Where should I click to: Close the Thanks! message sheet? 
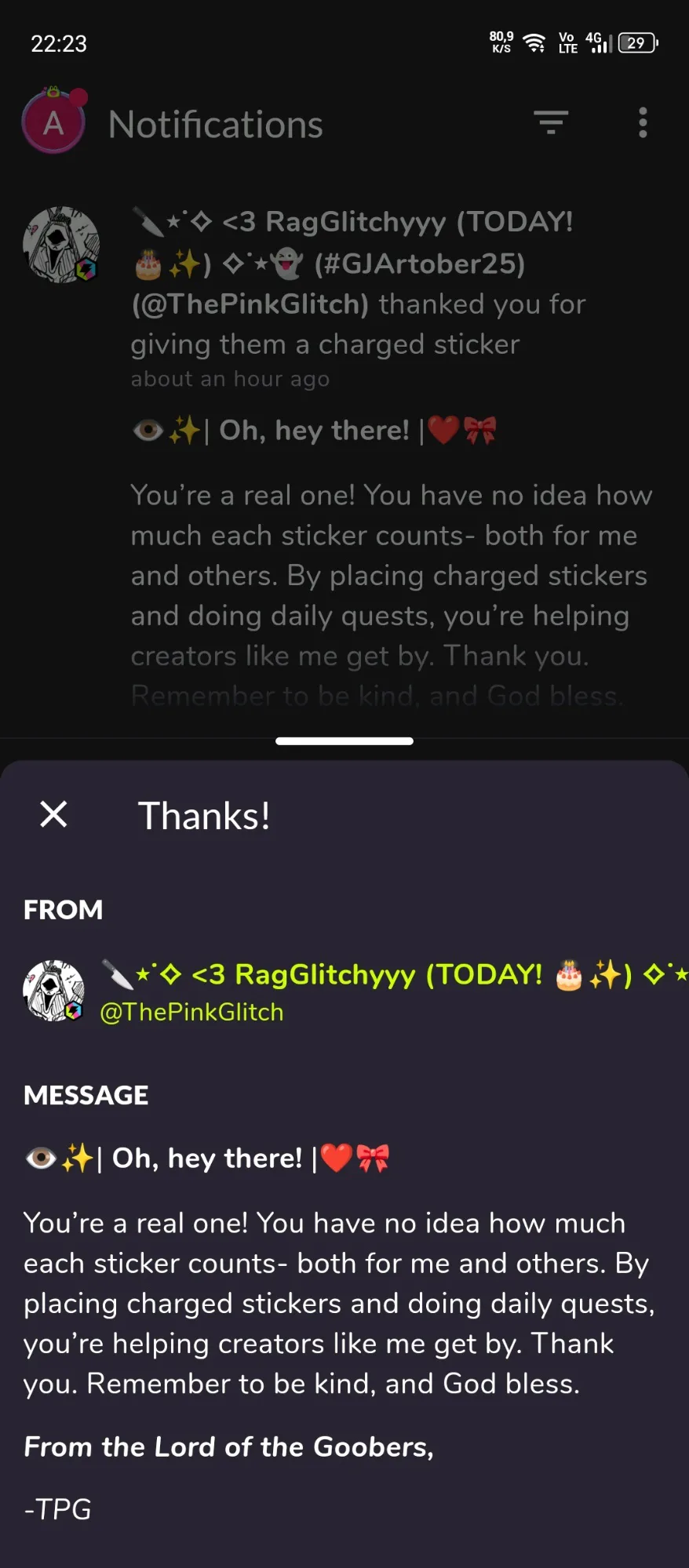pos(53,814)
